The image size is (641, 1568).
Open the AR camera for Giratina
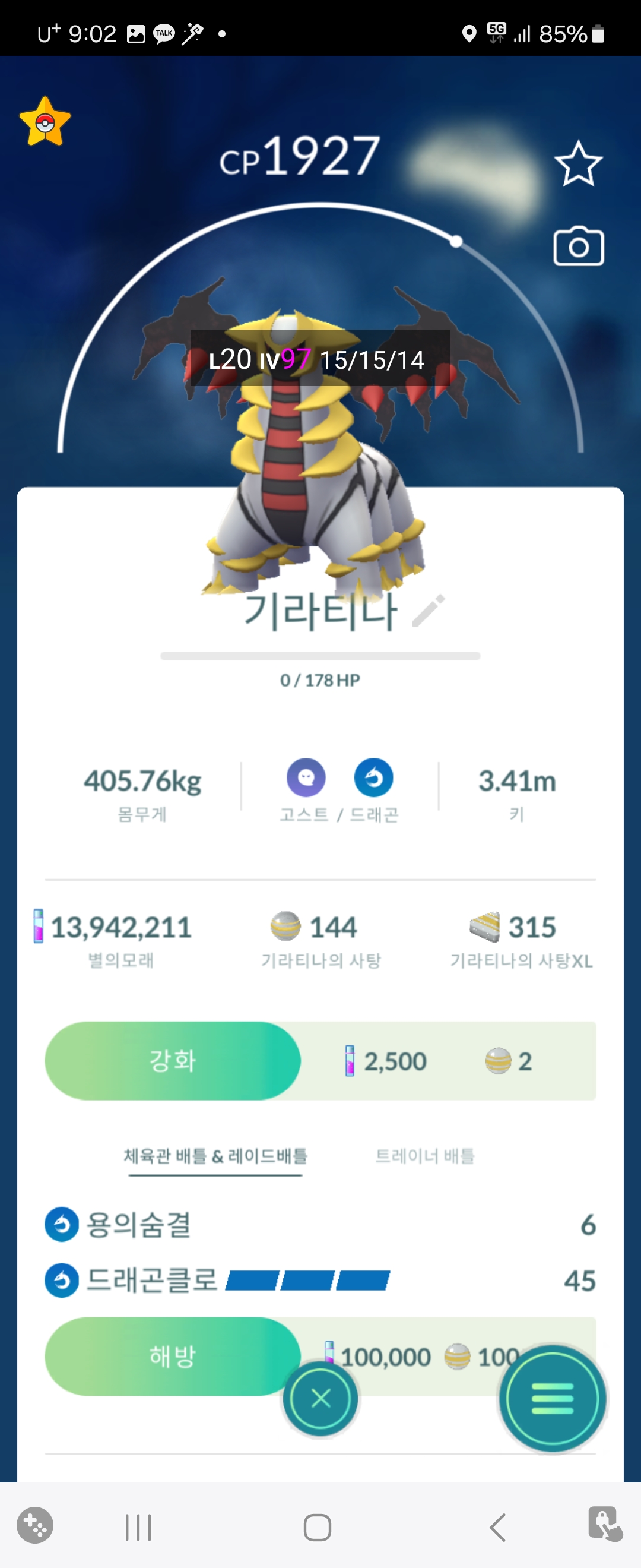[578, 246]
